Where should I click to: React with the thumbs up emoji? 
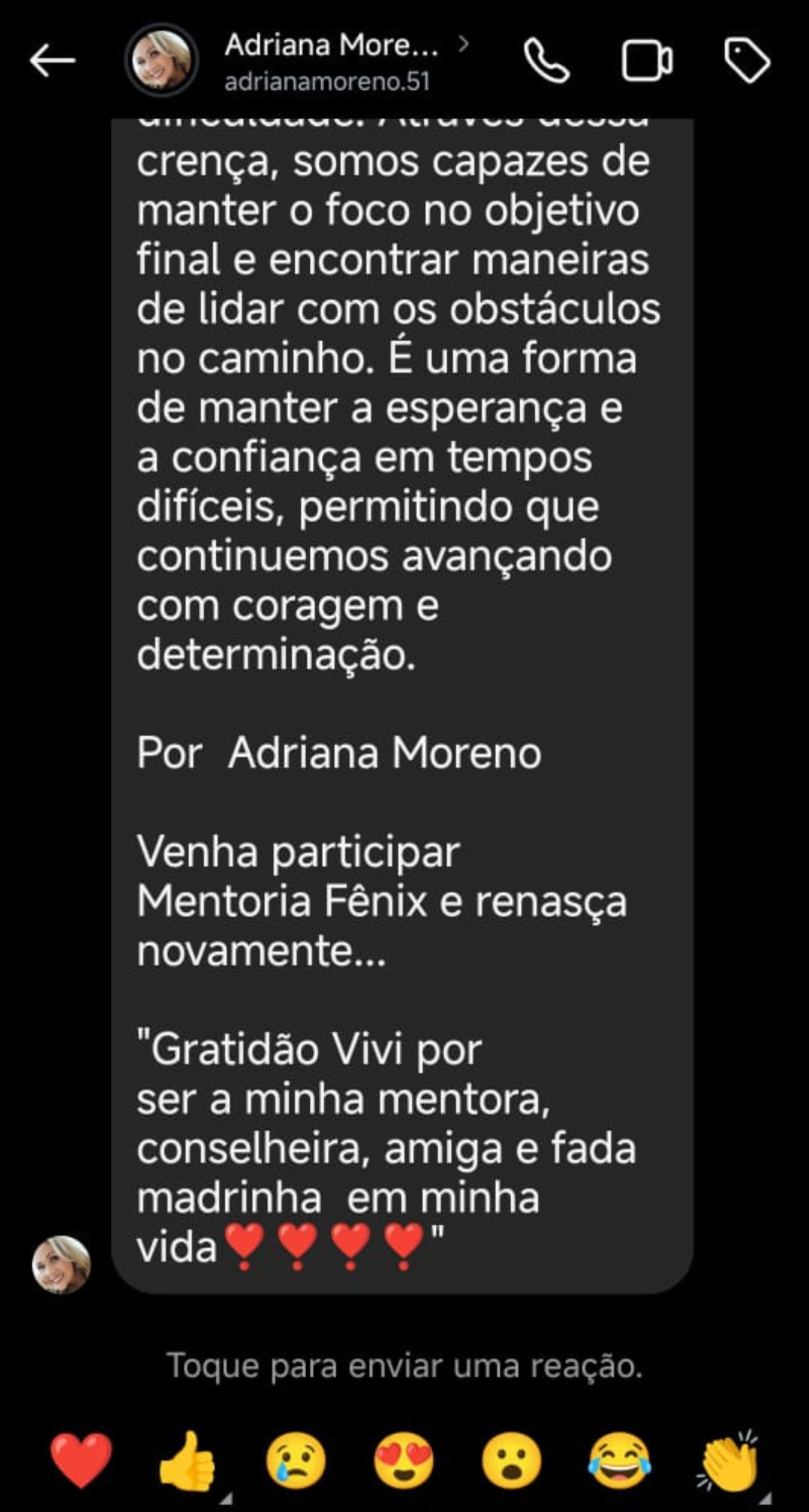pos(188,1461)
